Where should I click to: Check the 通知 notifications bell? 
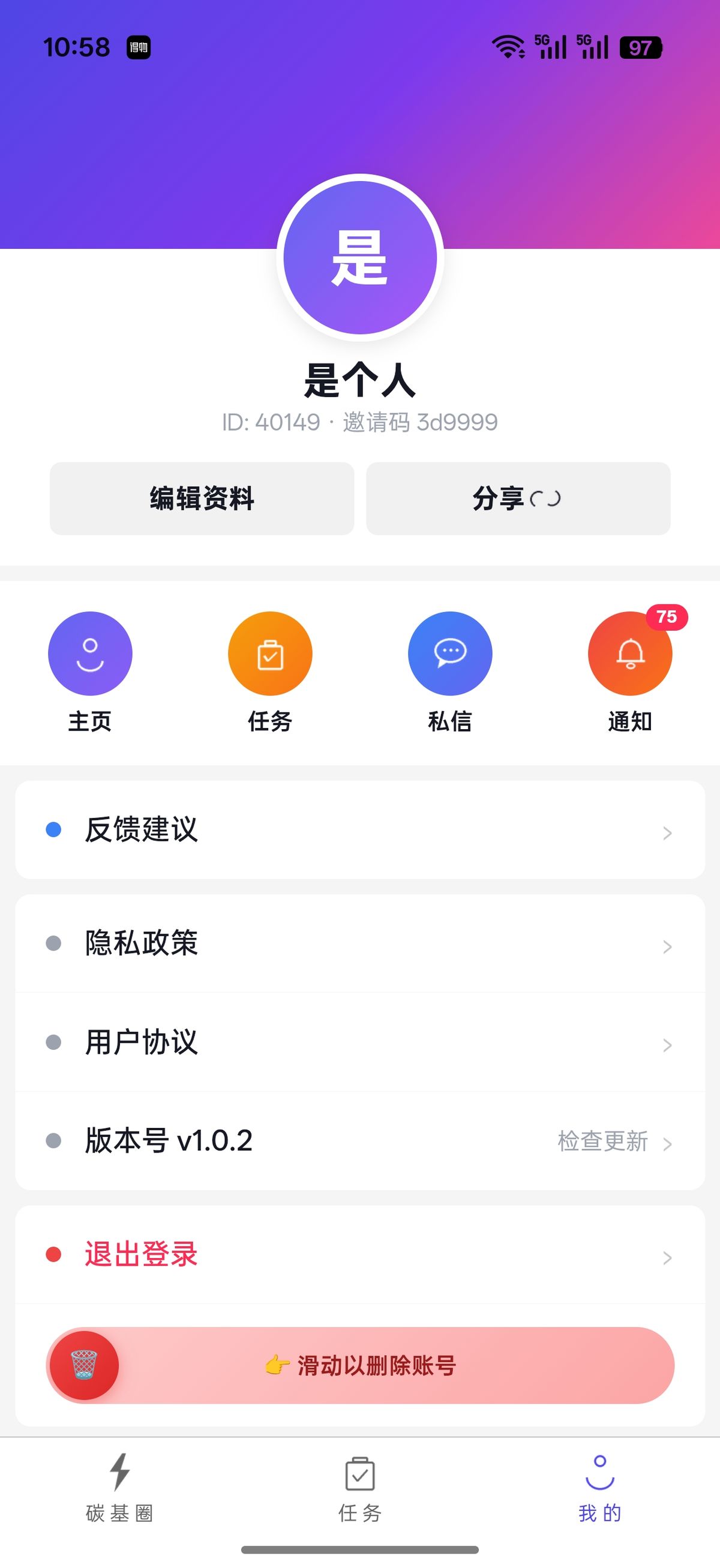click(630, 654)
